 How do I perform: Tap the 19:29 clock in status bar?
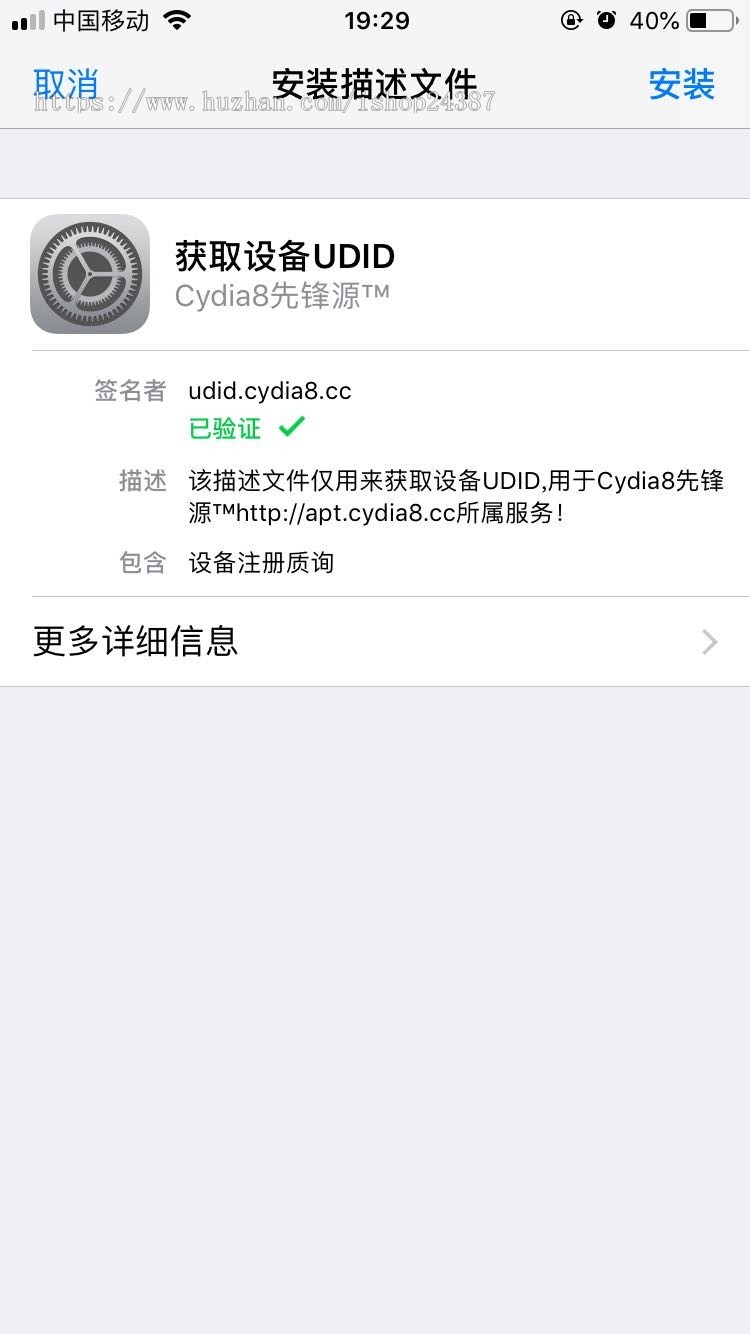tap(376, 19)
